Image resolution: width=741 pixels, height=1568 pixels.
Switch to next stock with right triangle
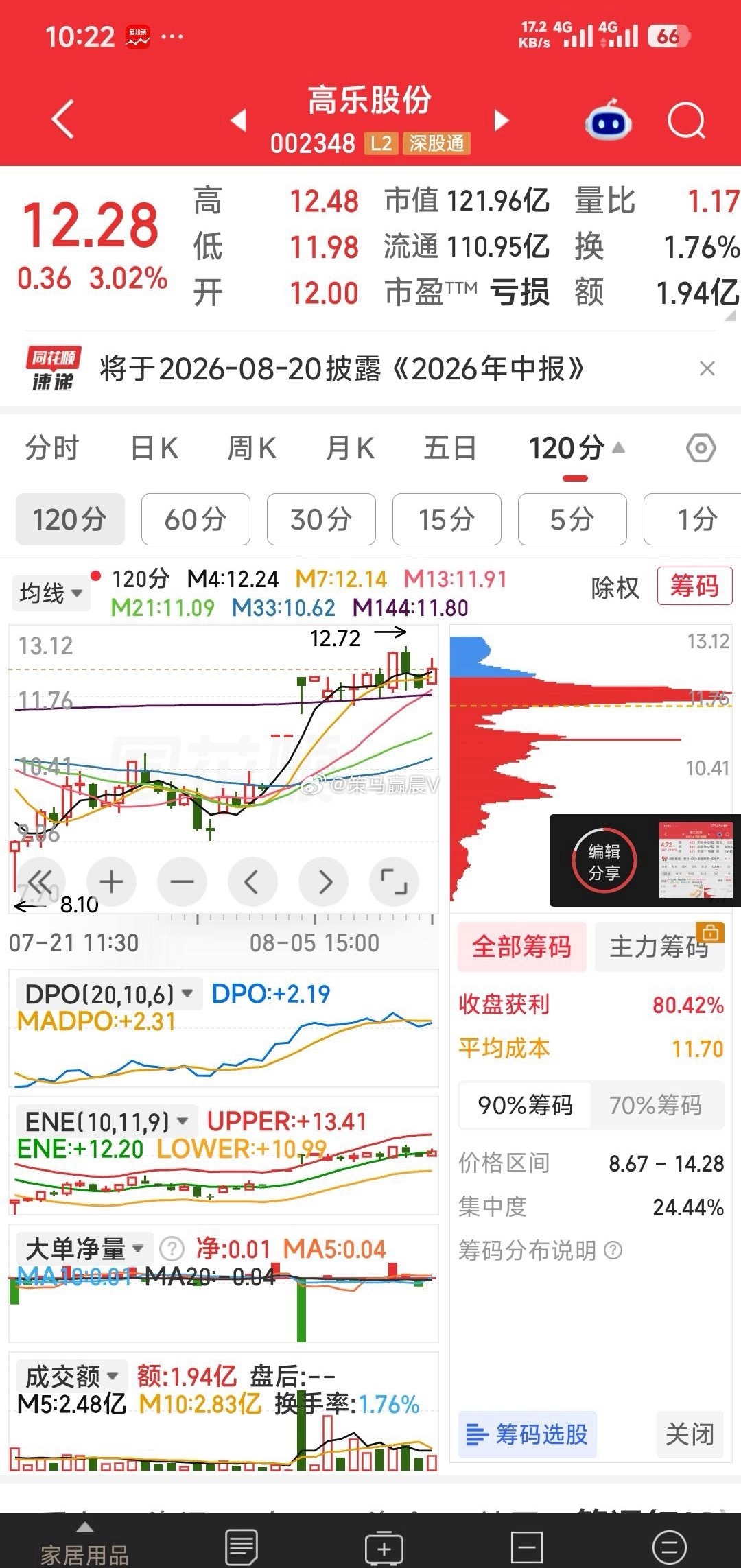(x=502, y=121)
